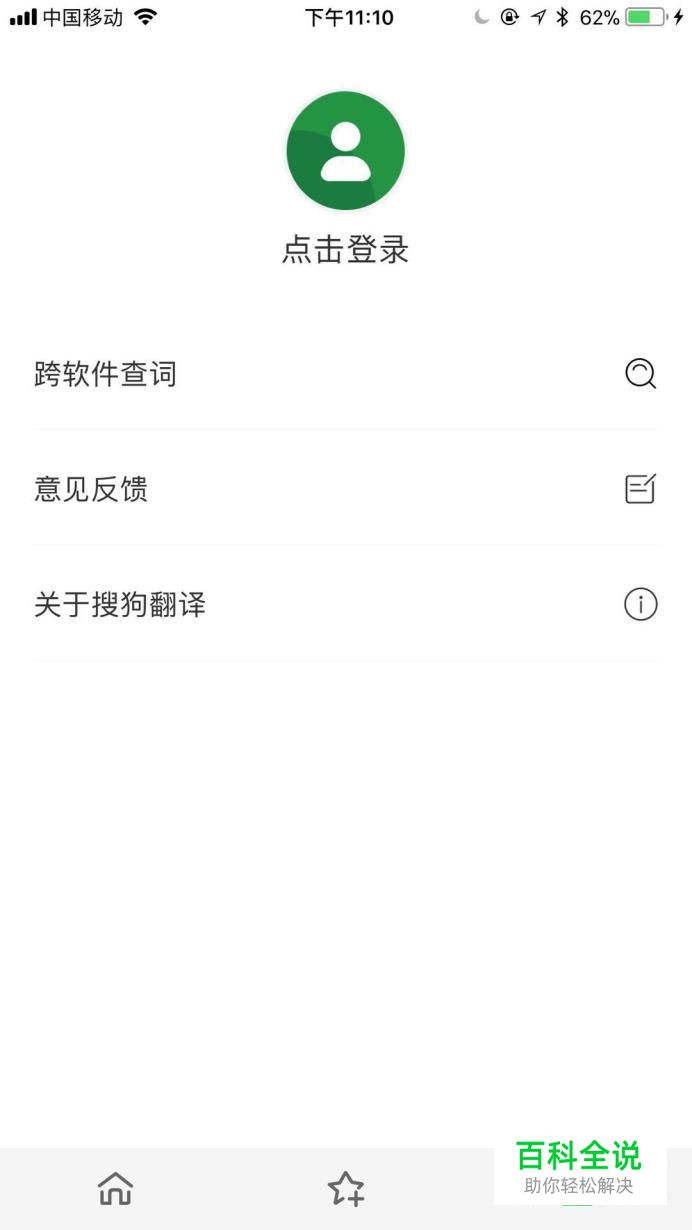Screen dimensions: 692x1230
Task: Switch to the favorites star tab
Action: point(346,1188)
